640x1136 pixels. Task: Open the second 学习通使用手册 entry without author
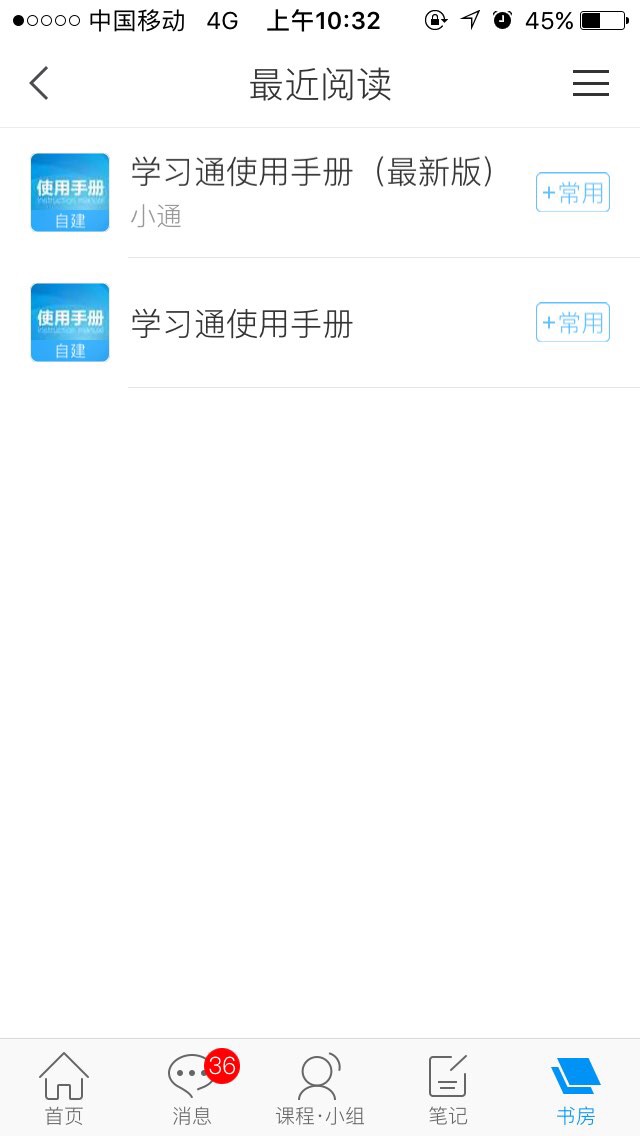pos(320,323)
